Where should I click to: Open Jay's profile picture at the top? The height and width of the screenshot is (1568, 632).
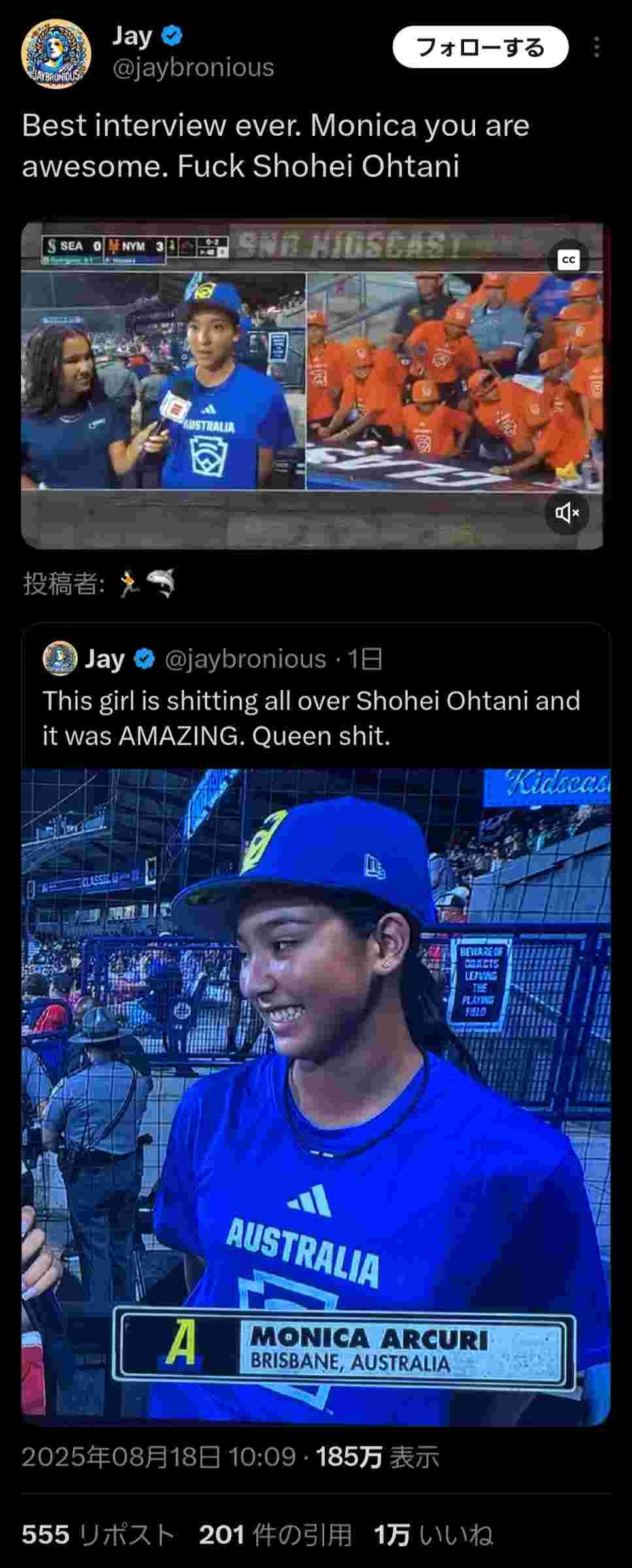pos(56,54)
